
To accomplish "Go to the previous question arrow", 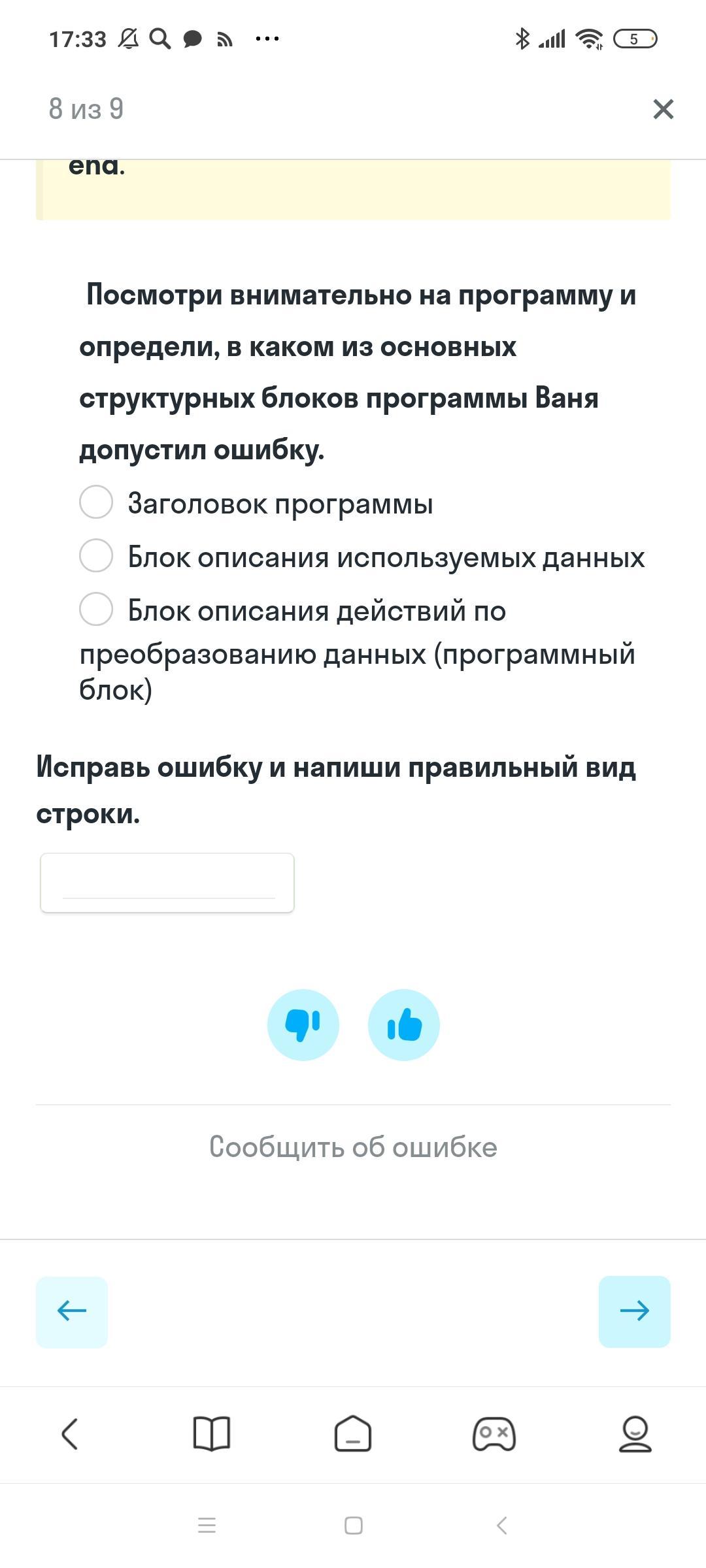I will [72, 1311].
